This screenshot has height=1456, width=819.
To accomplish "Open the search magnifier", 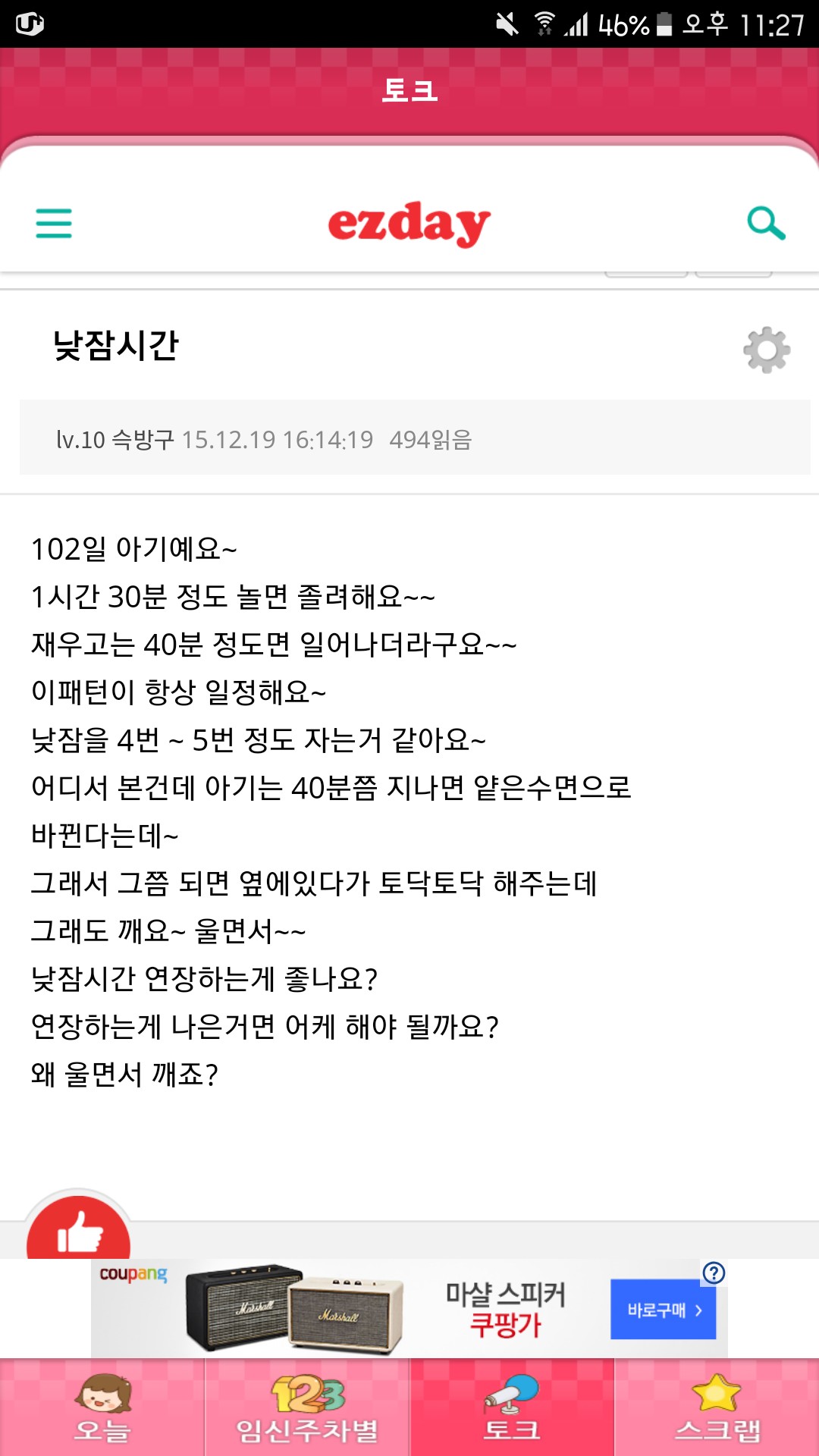I will (766, 224).
